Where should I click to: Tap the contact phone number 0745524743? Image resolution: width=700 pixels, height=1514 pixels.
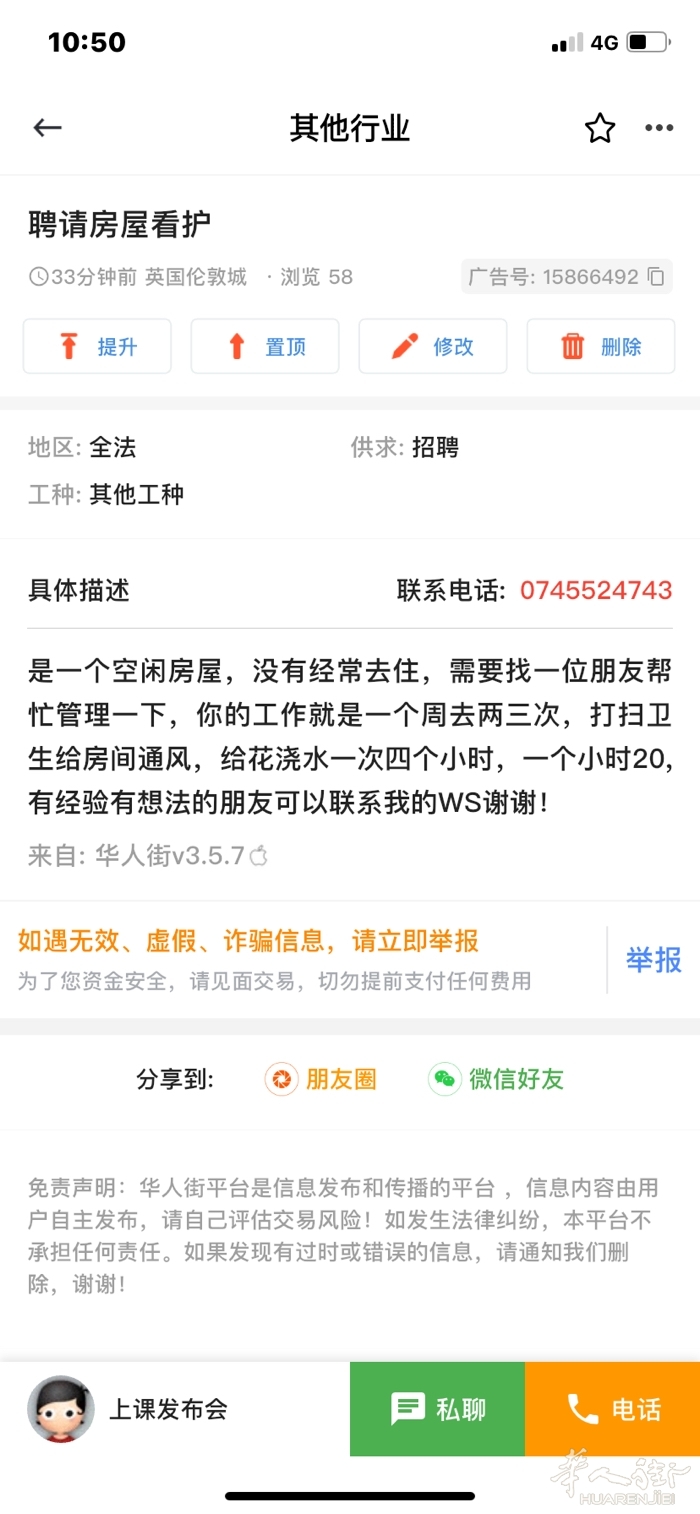[x=595, y=590]
